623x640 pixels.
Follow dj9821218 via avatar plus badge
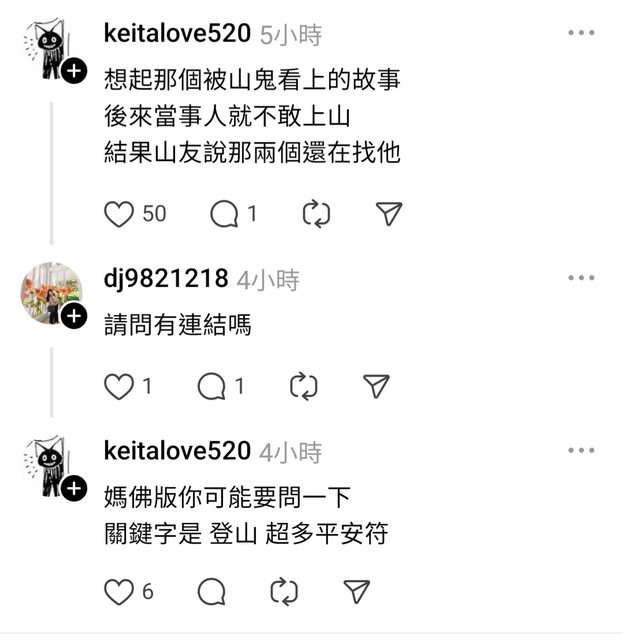pos(73,317)
